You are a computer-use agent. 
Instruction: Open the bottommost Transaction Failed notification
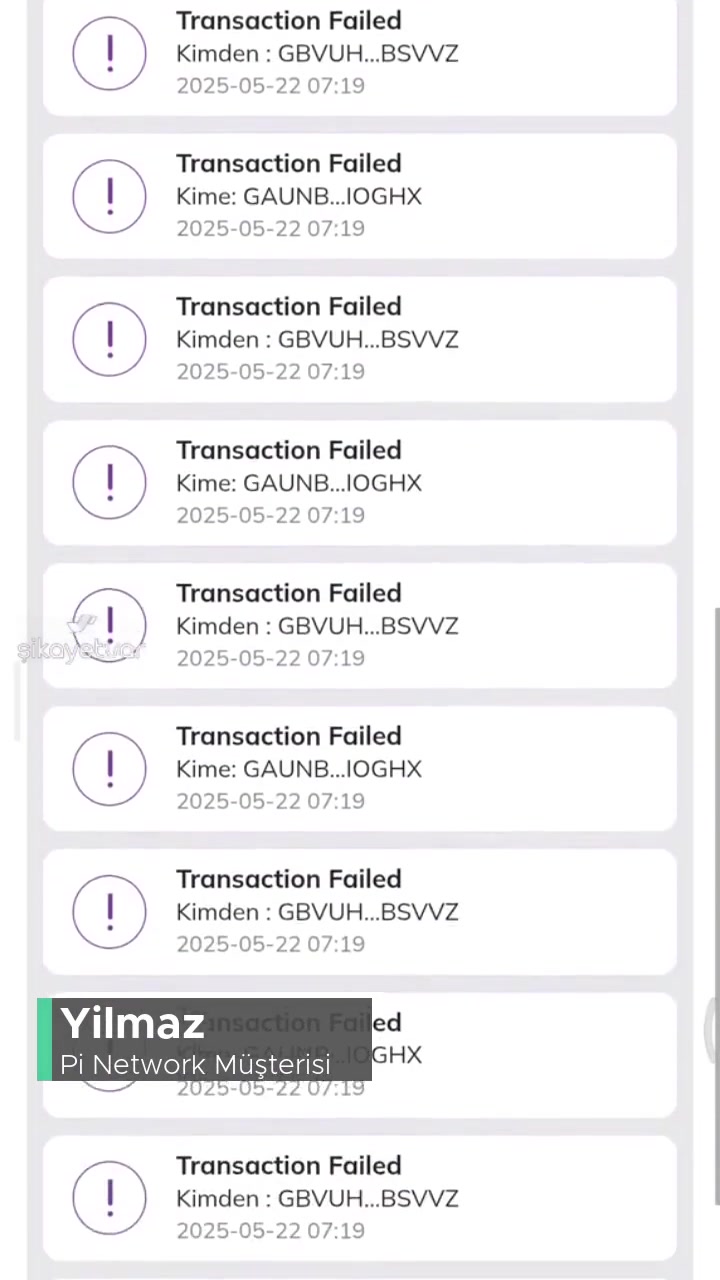[360, 1198]
